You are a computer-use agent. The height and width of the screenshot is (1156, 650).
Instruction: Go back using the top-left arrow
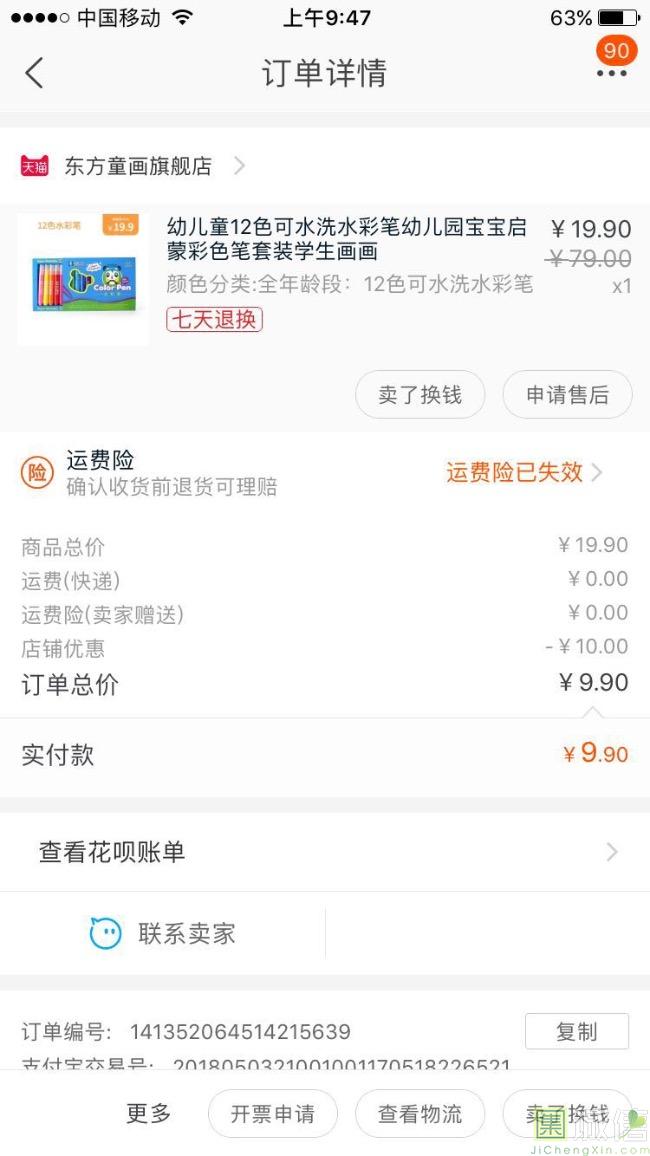point(34,72)
